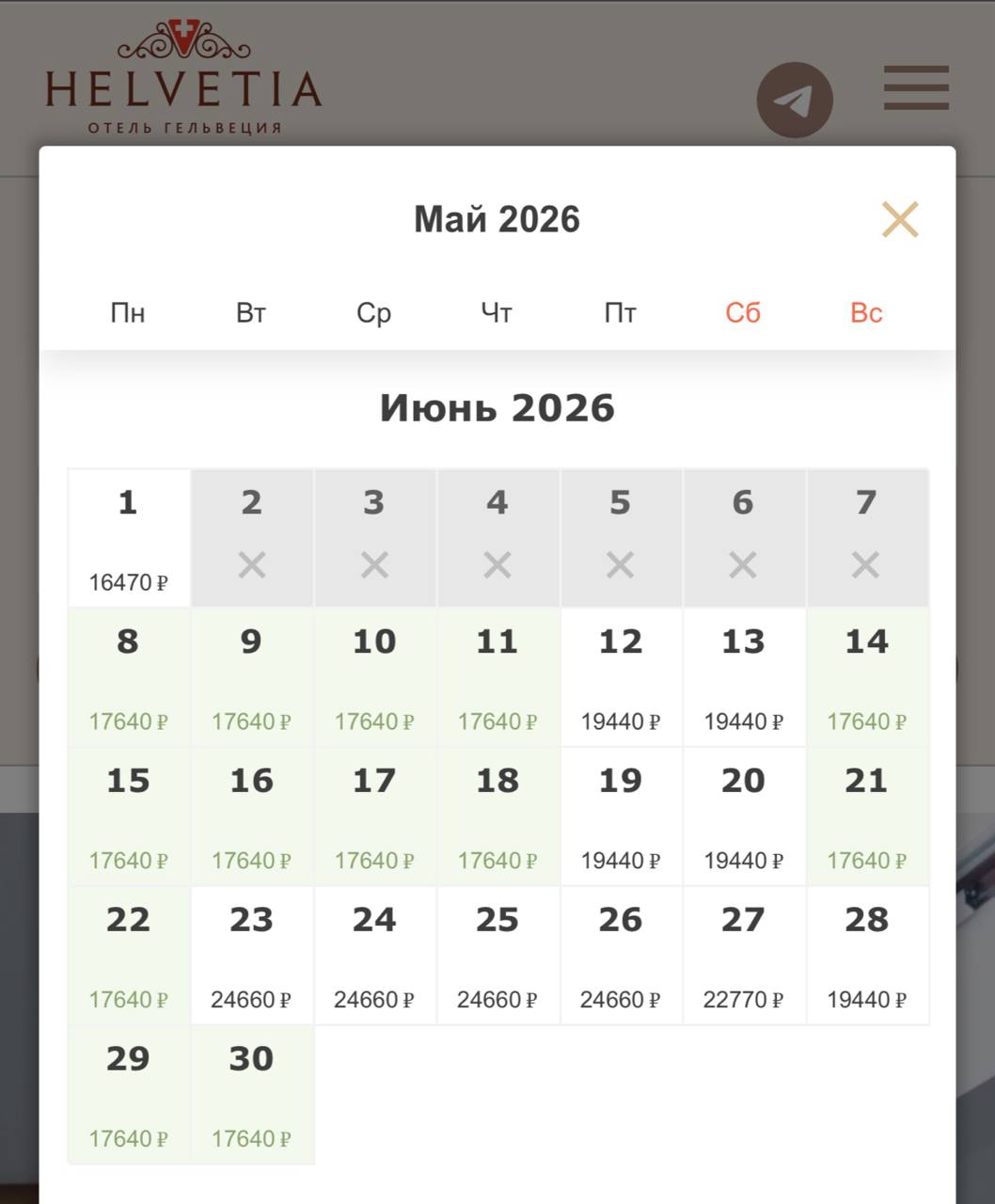Select June 22 in the calendar
The width and height of the screenshot is (995, 1204).
(x=129, y=956)
